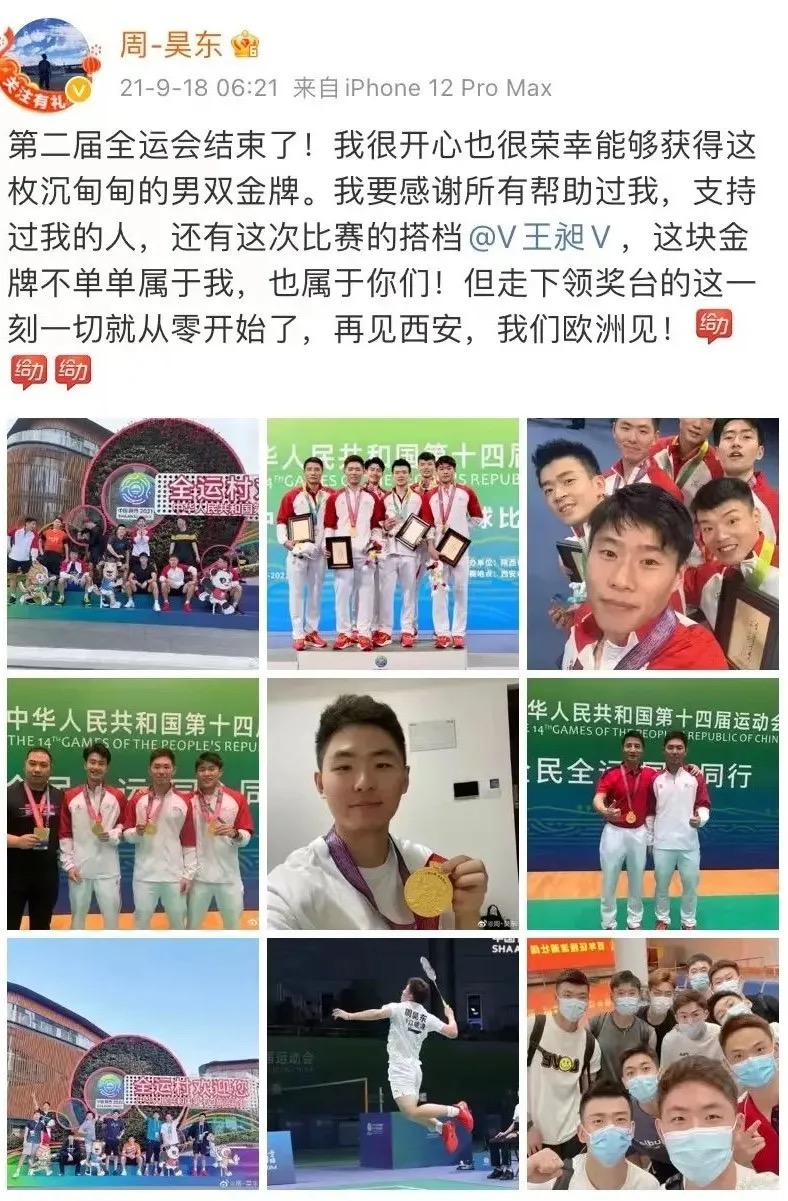View the podium photo with framed certificates
The image size is (788, 1201).
(393, 543)
